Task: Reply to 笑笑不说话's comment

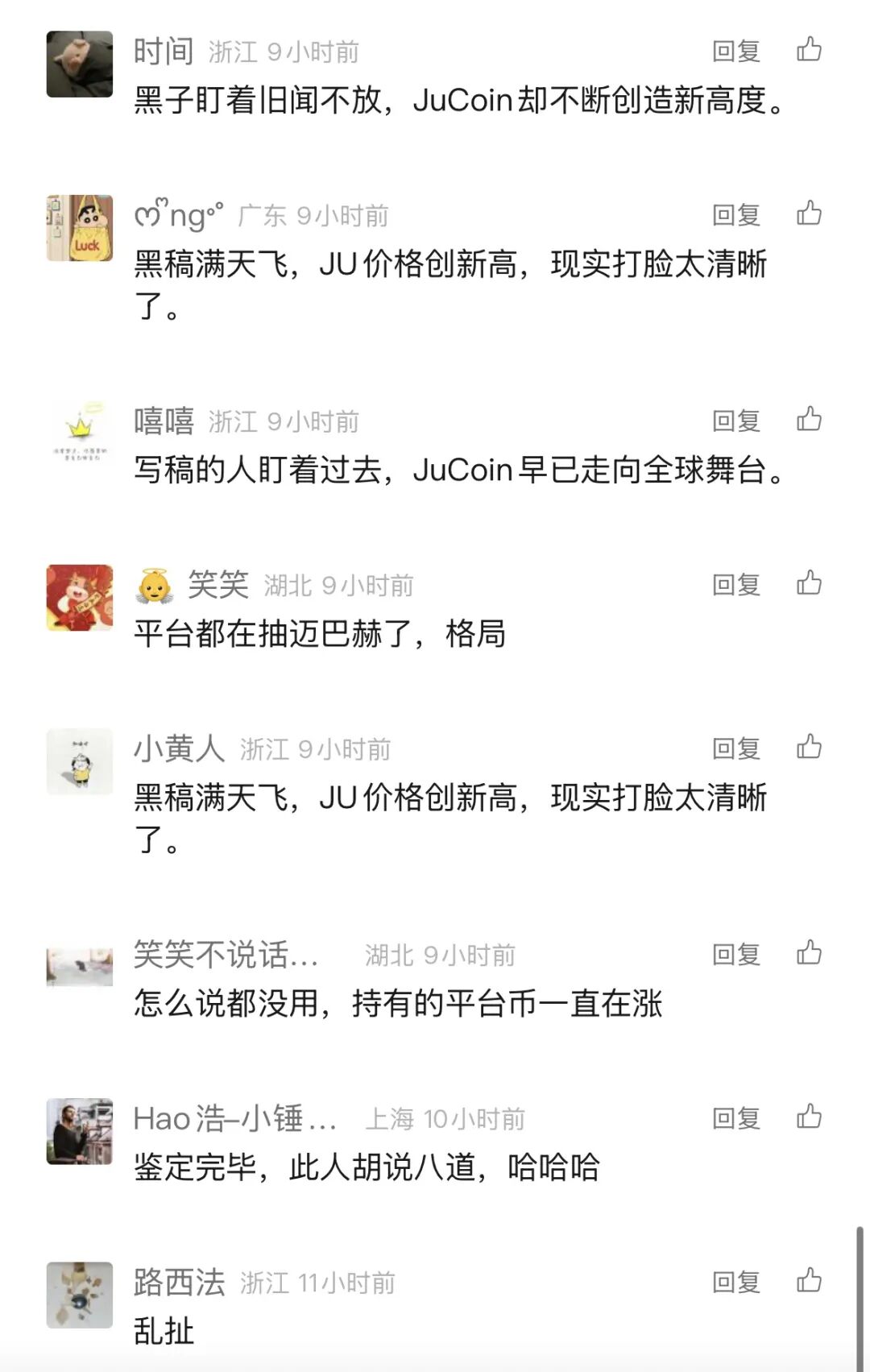Action: [x=736, y=955]
